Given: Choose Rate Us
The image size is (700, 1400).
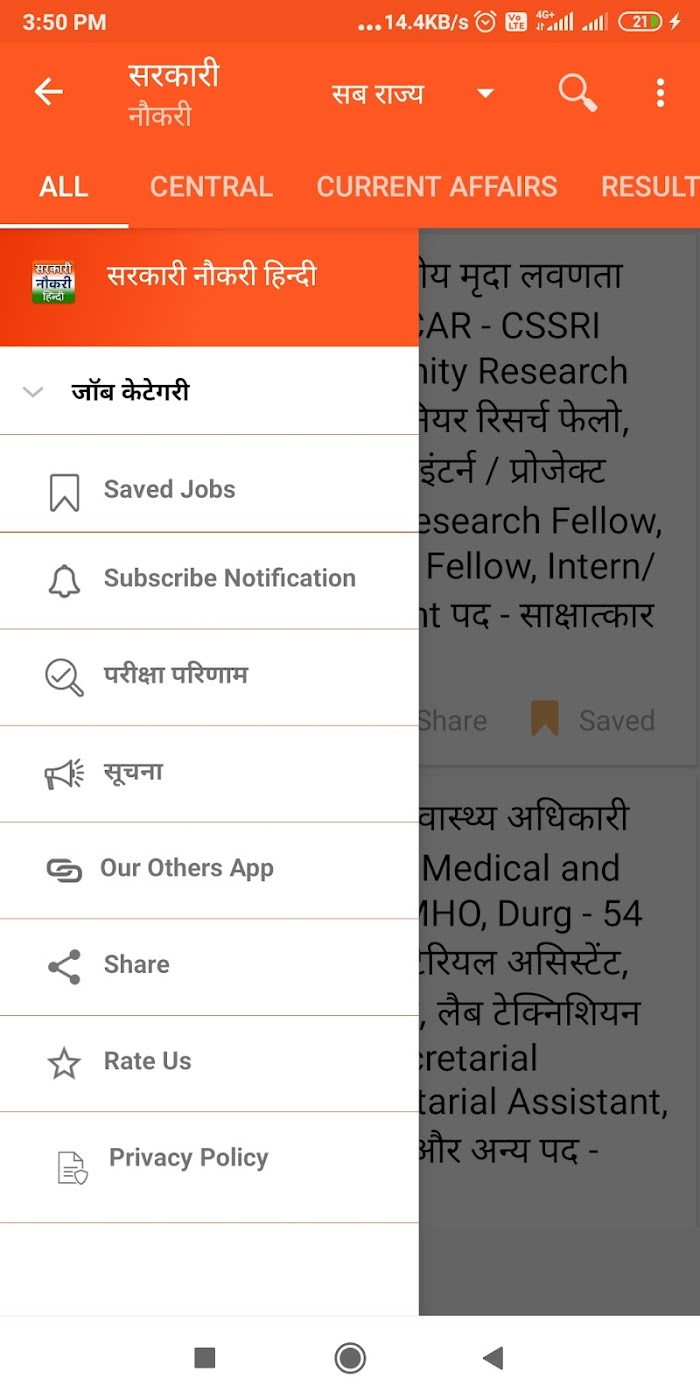Looking at the screenshot, I should pyautogui.click(x=209, y=1063).
